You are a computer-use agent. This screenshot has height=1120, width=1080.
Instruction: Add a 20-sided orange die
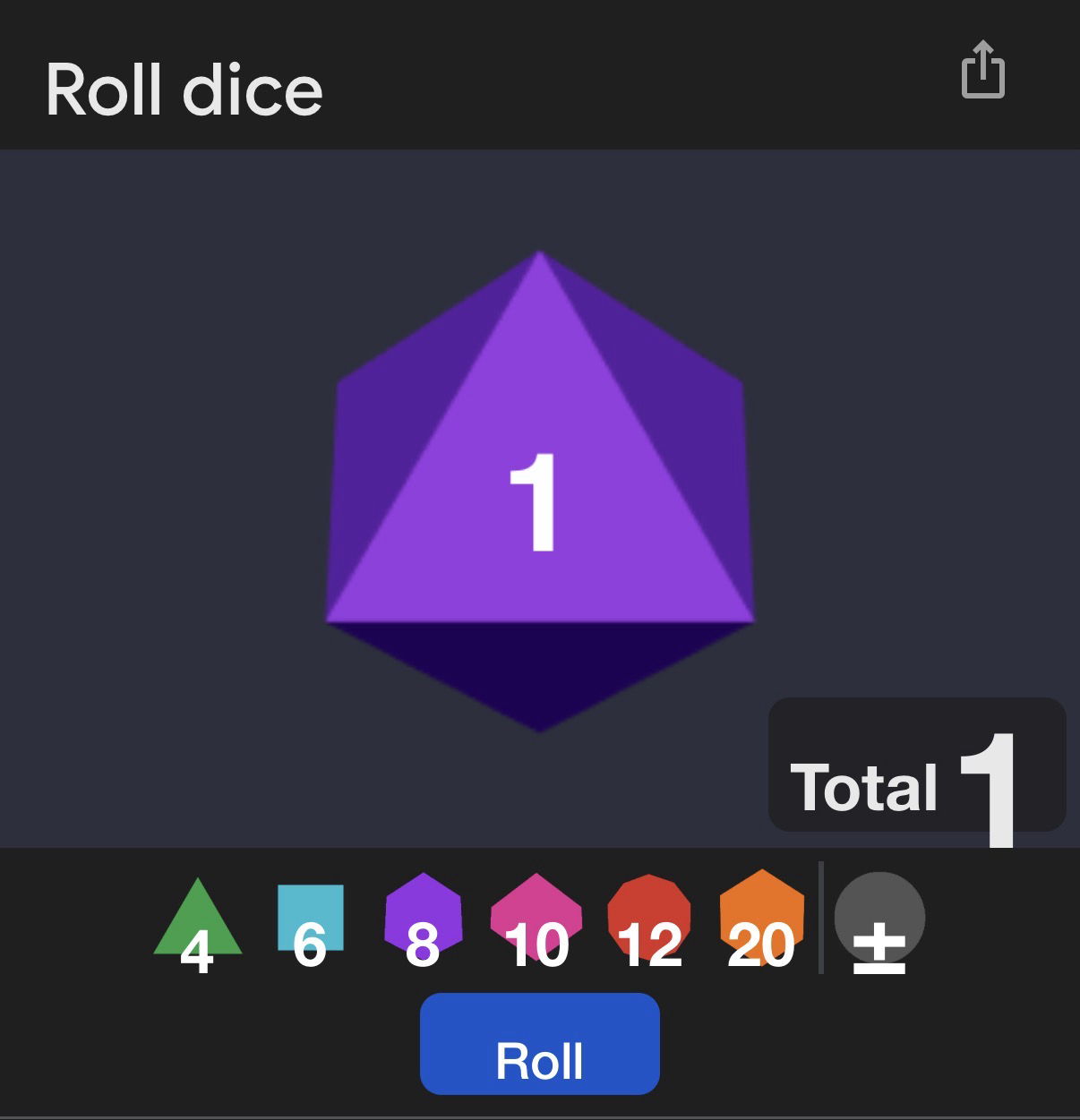click(x=761, y=920)
